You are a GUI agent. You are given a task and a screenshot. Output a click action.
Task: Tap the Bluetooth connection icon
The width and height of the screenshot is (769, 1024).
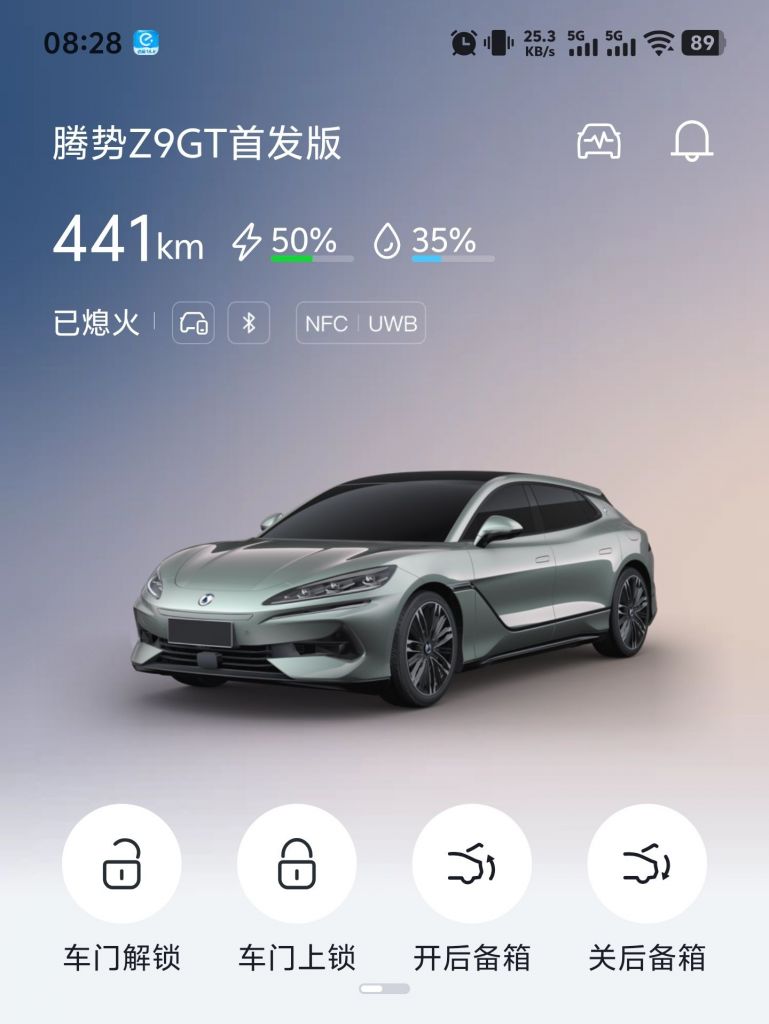tap(250, 323)
